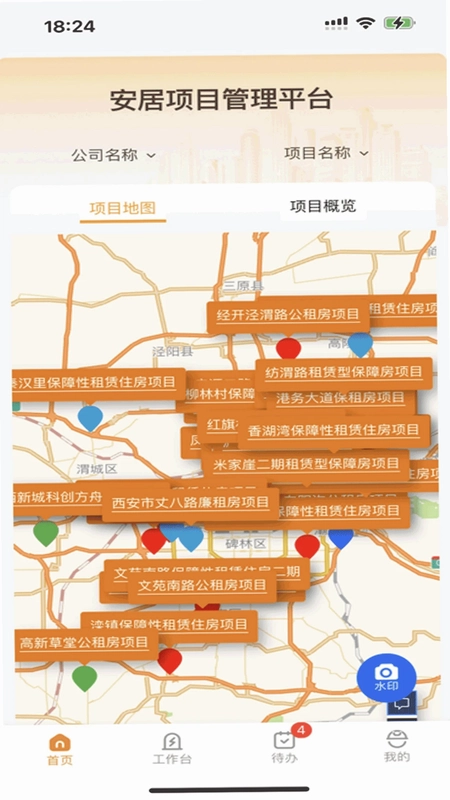Select the 纺渭路租赁型保障房项目 label
This screenshot has width=450, height=800.
343,371
